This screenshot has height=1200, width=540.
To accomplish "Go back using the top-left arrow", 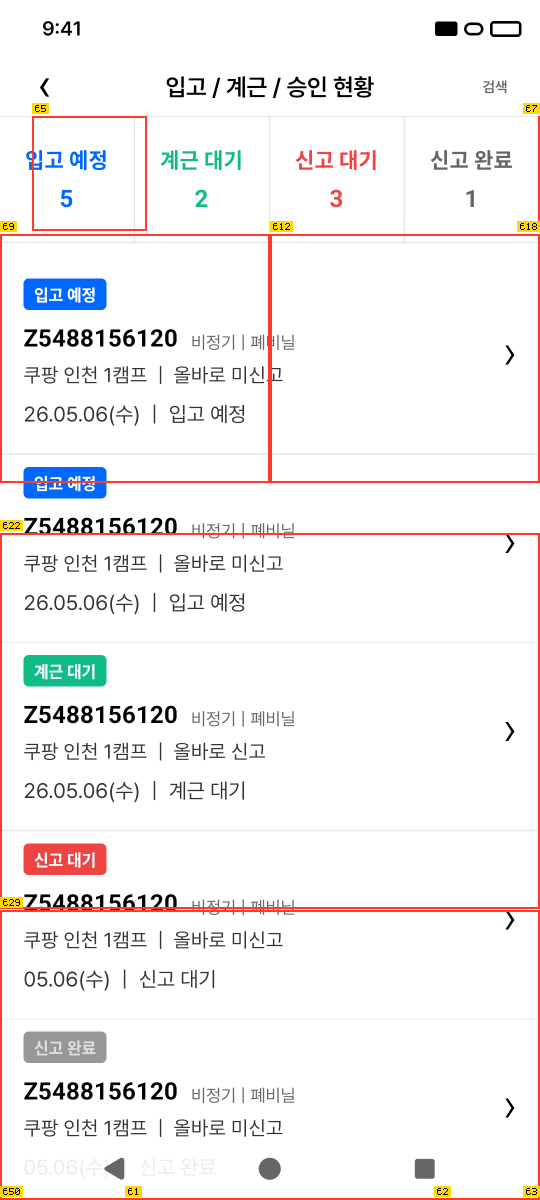I will coord(44,87).
